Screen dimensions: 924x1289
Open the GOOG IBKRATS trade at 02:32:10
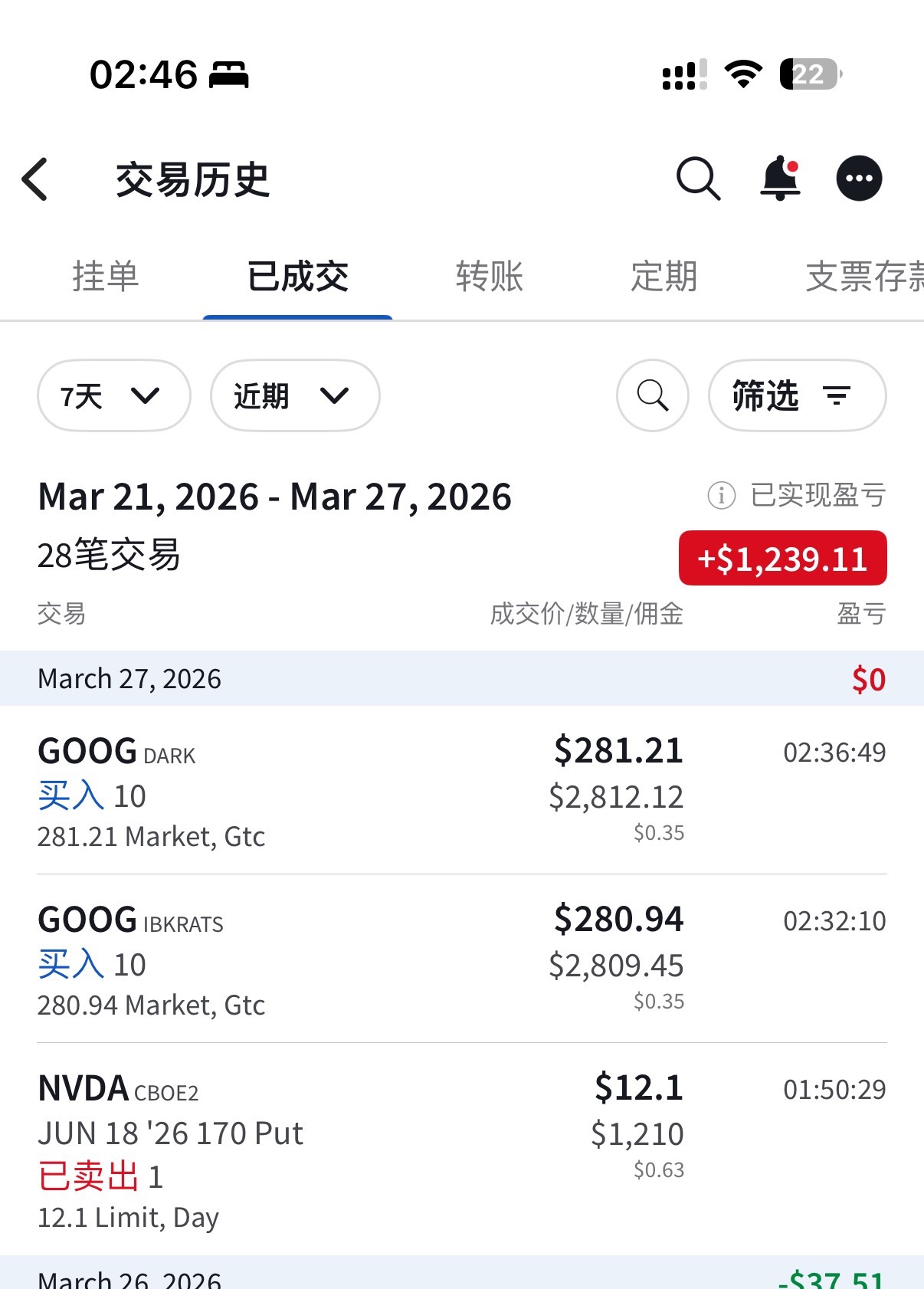[461, 959]
